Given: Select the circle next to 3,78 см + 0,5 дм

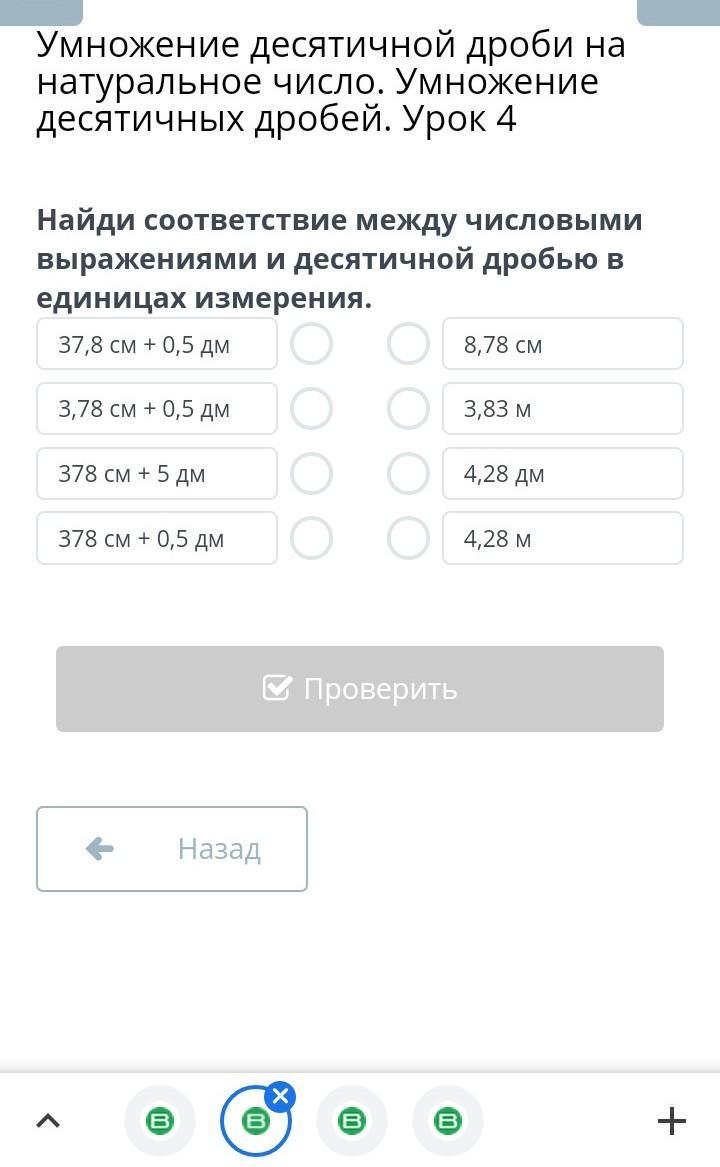Looking at the screenshot, I should tap(311, 409).
